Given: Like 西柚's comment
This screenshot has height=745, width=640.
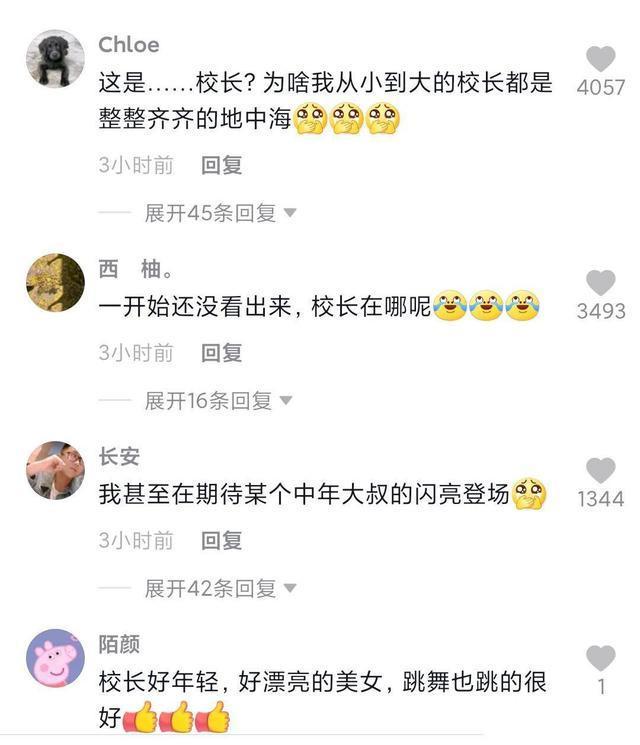Looking at the screenshot, I should (x=600, y=283).
